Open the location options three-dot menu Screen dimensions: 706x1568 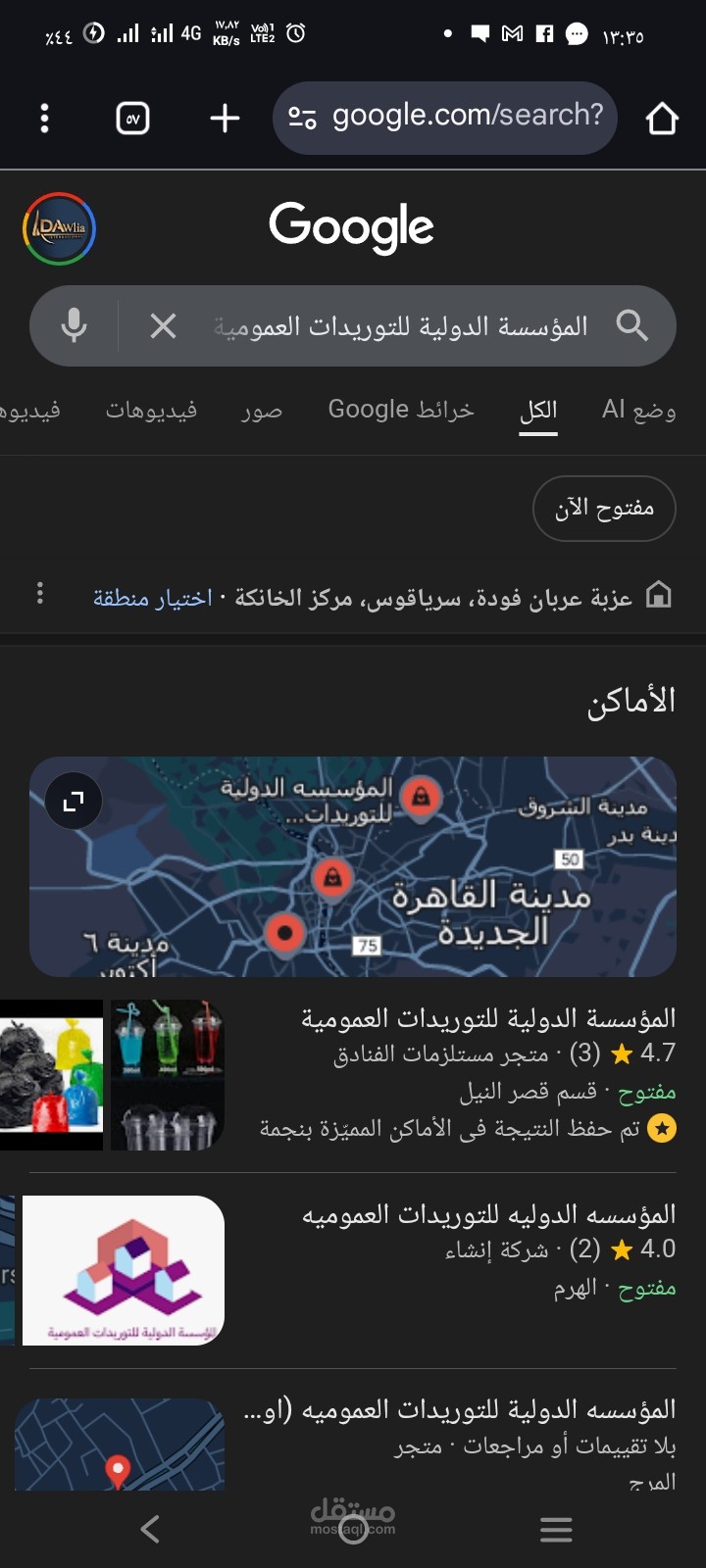(x=39, y=593)
